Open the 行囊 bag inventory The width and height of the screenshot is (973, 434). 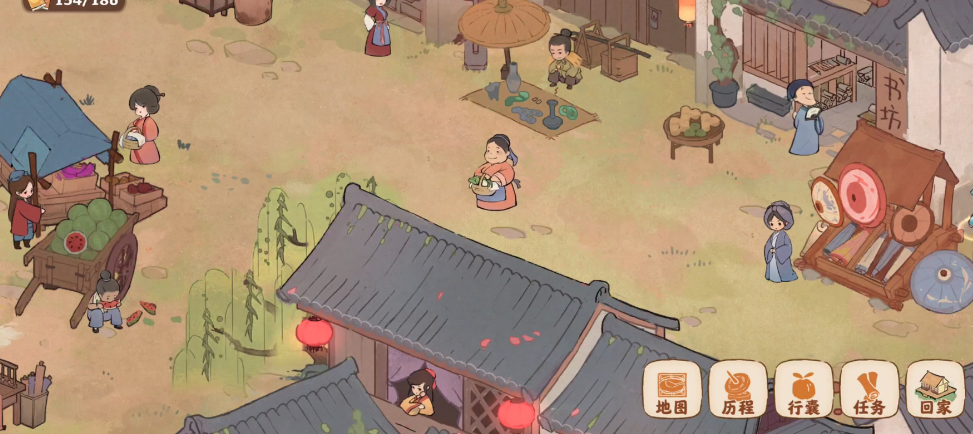pos(803,389)
